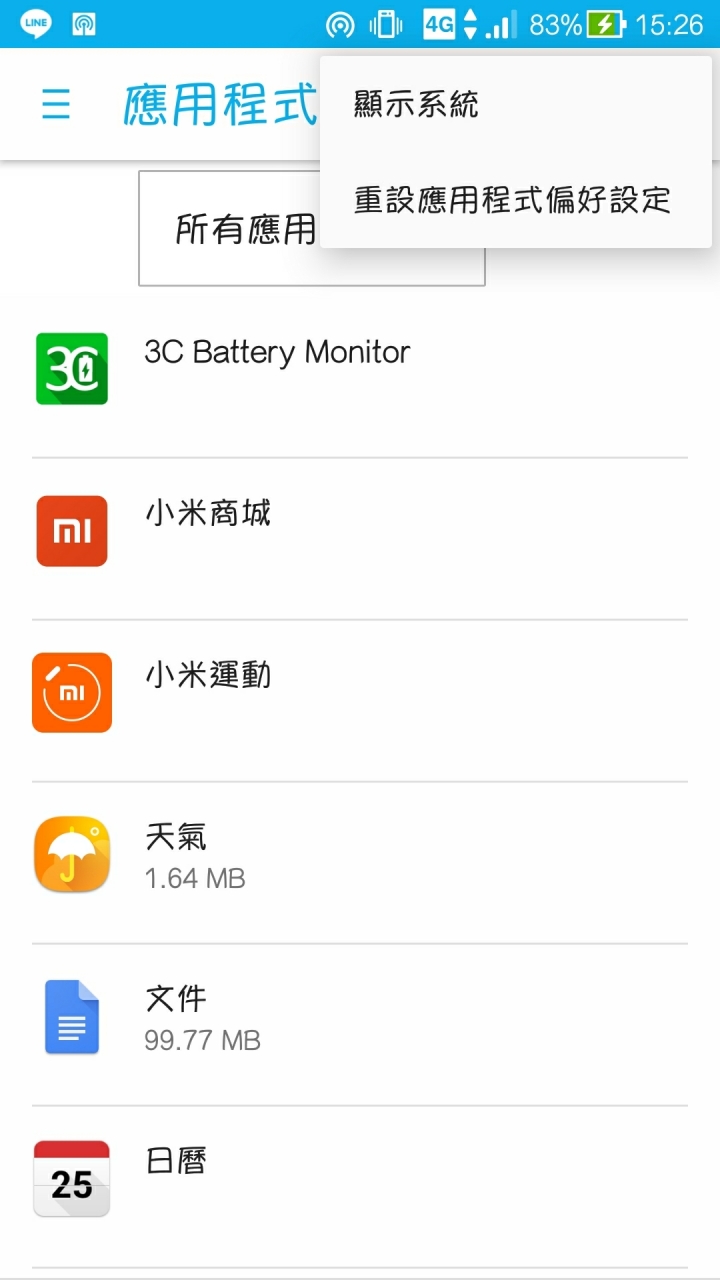Select 顯示系統 from the popup menu

(516, 104)
